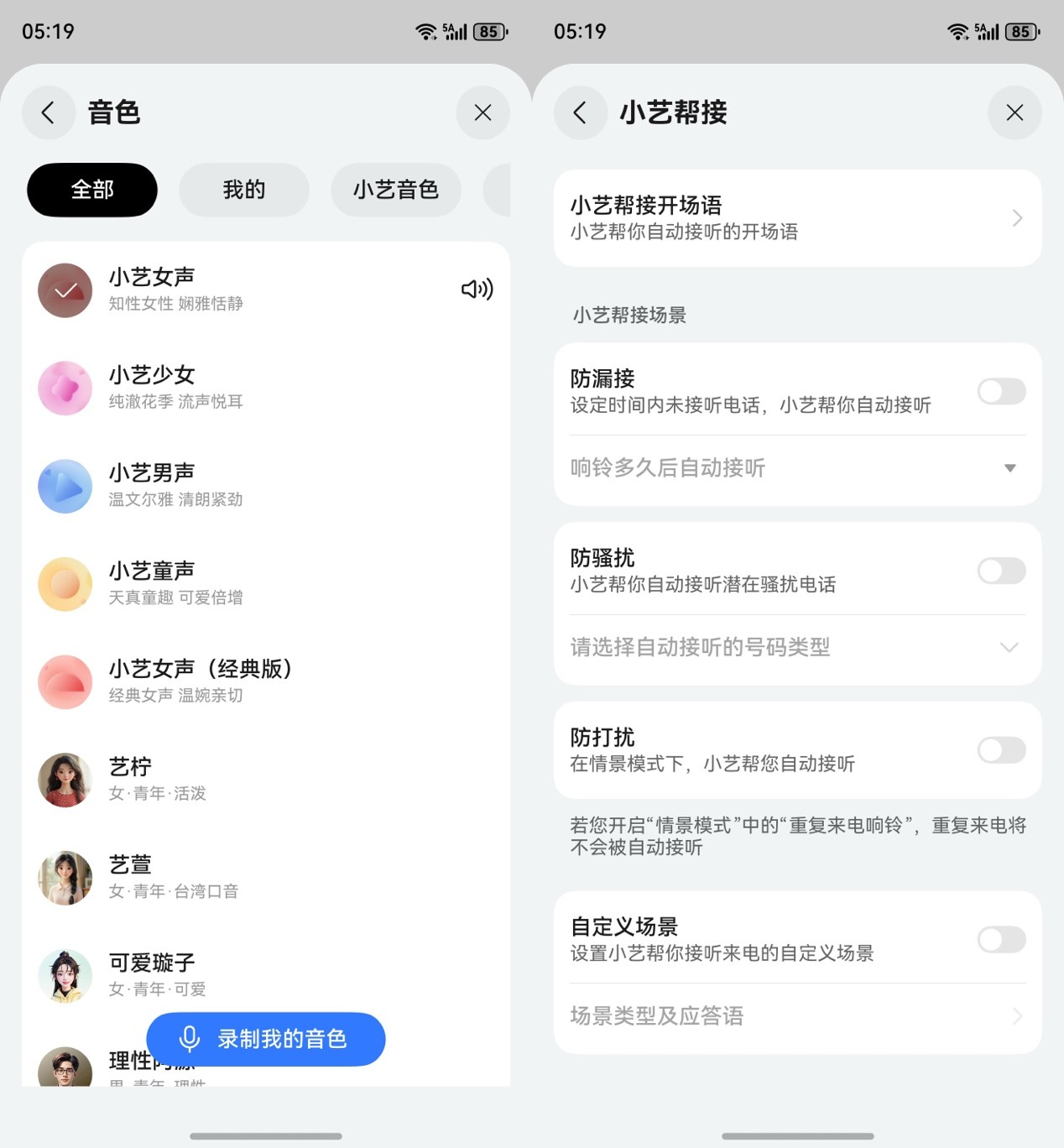Enable the 防打扰 scenario mode switch
Image resolution: width=1064 pixels, height=1148 pixels.
1000,749
